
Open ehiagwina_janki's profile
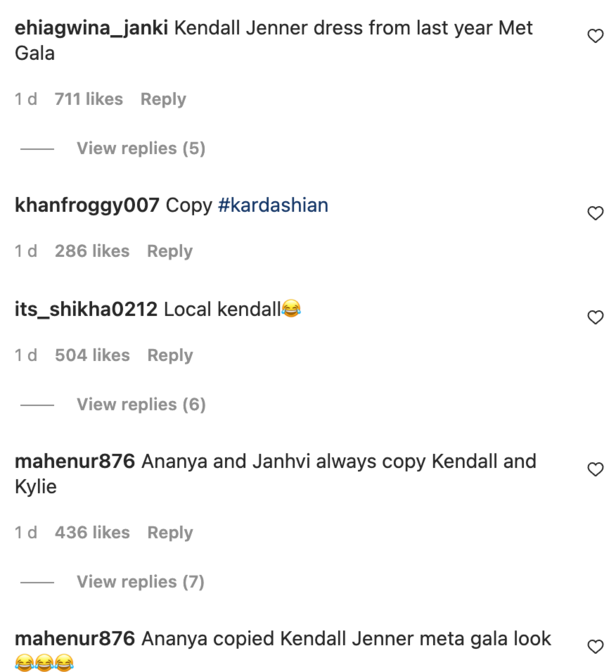click(92, 29)
